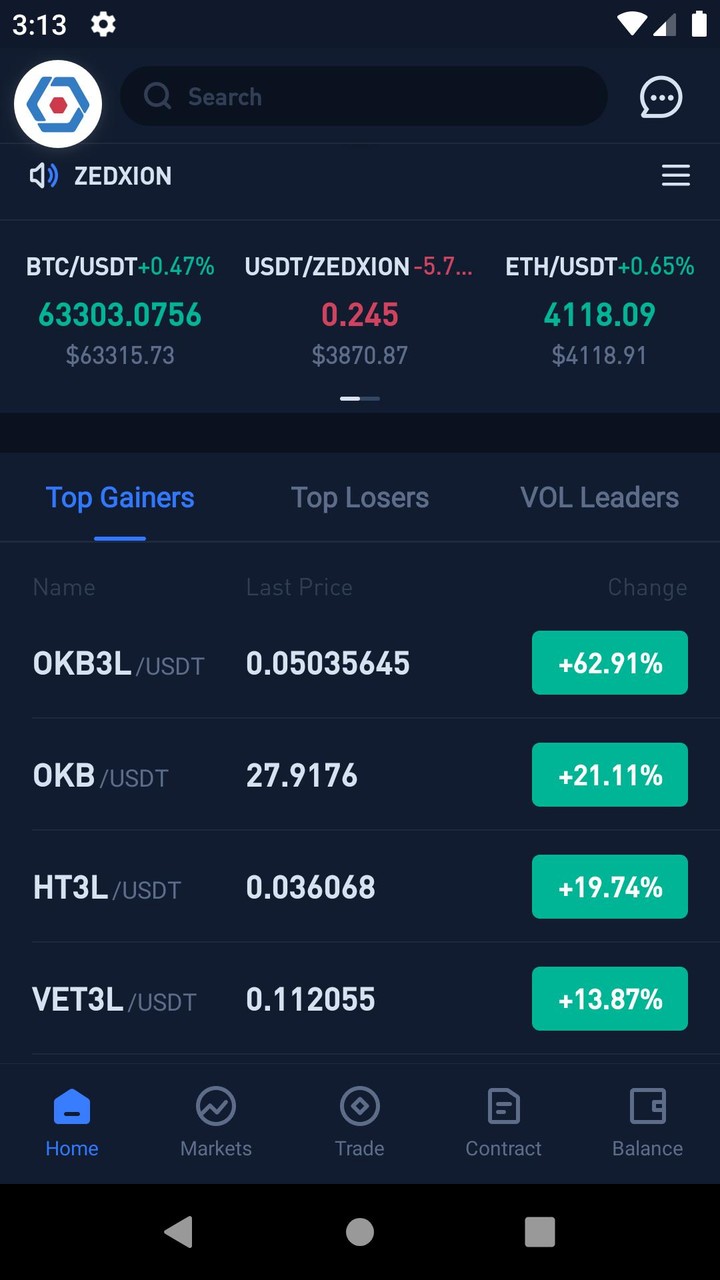
Task: Open the Contract tab
Action: click(x=503, y=1122)
